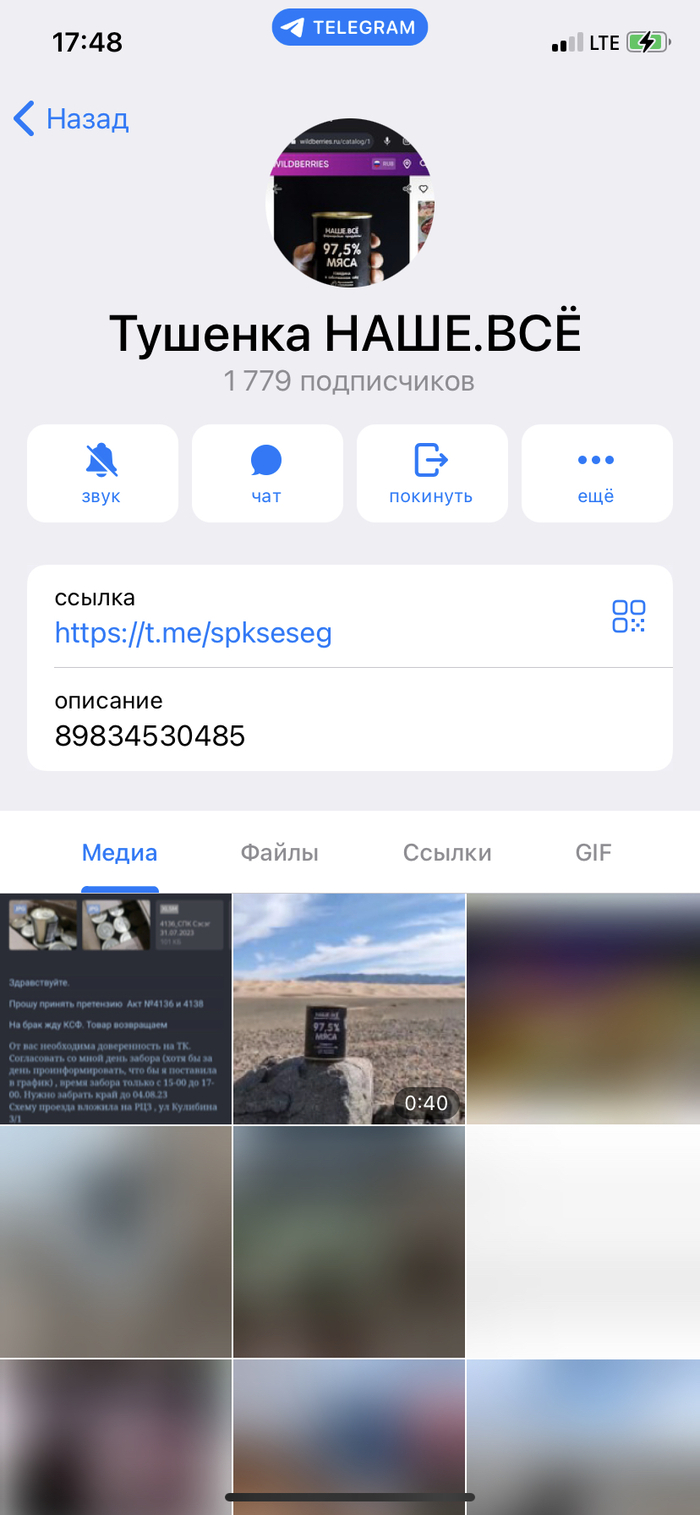Open the https://t.me/spkseseg link
This screenshot has width=700, height=1515.
coord(193,633)
